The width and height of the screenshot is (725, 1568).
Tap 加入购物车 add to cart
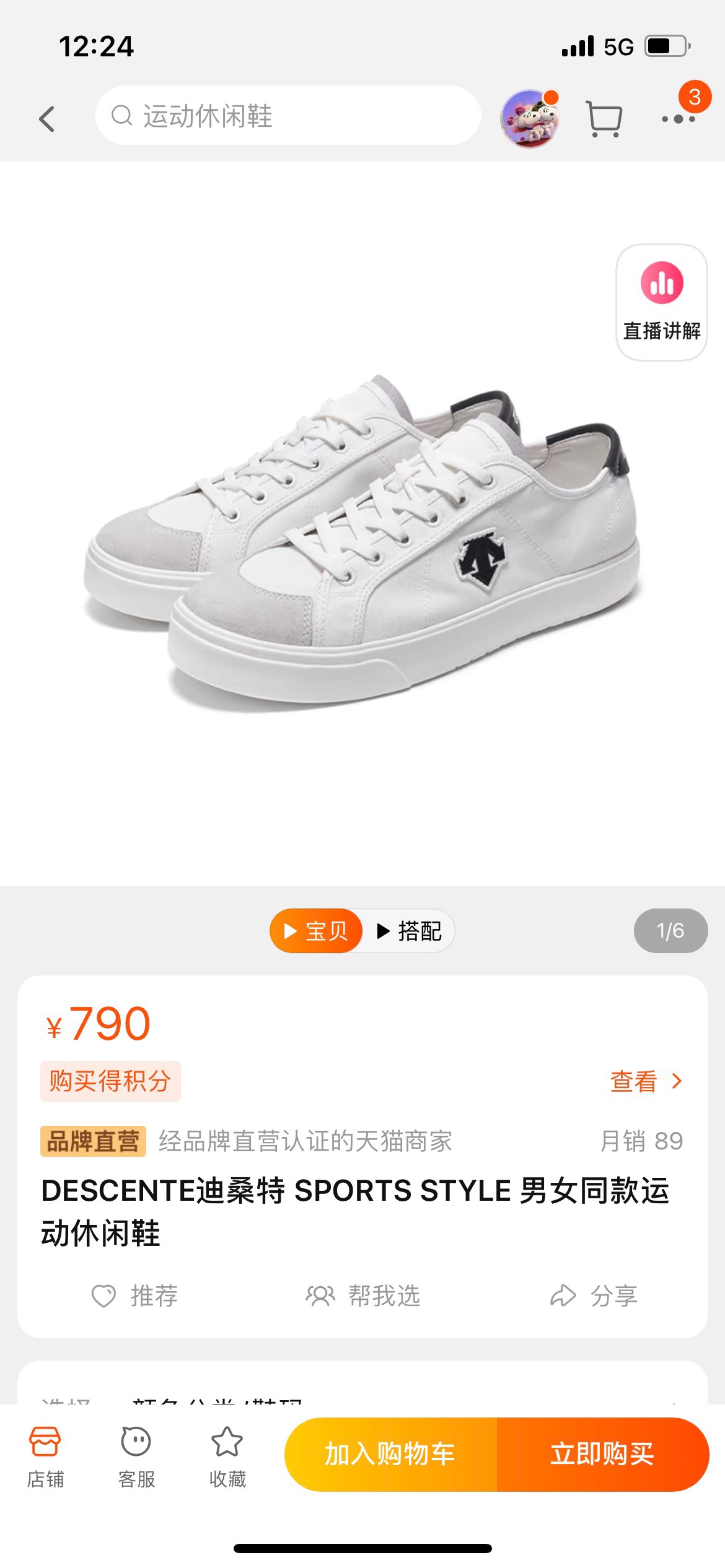[390, 1454]
